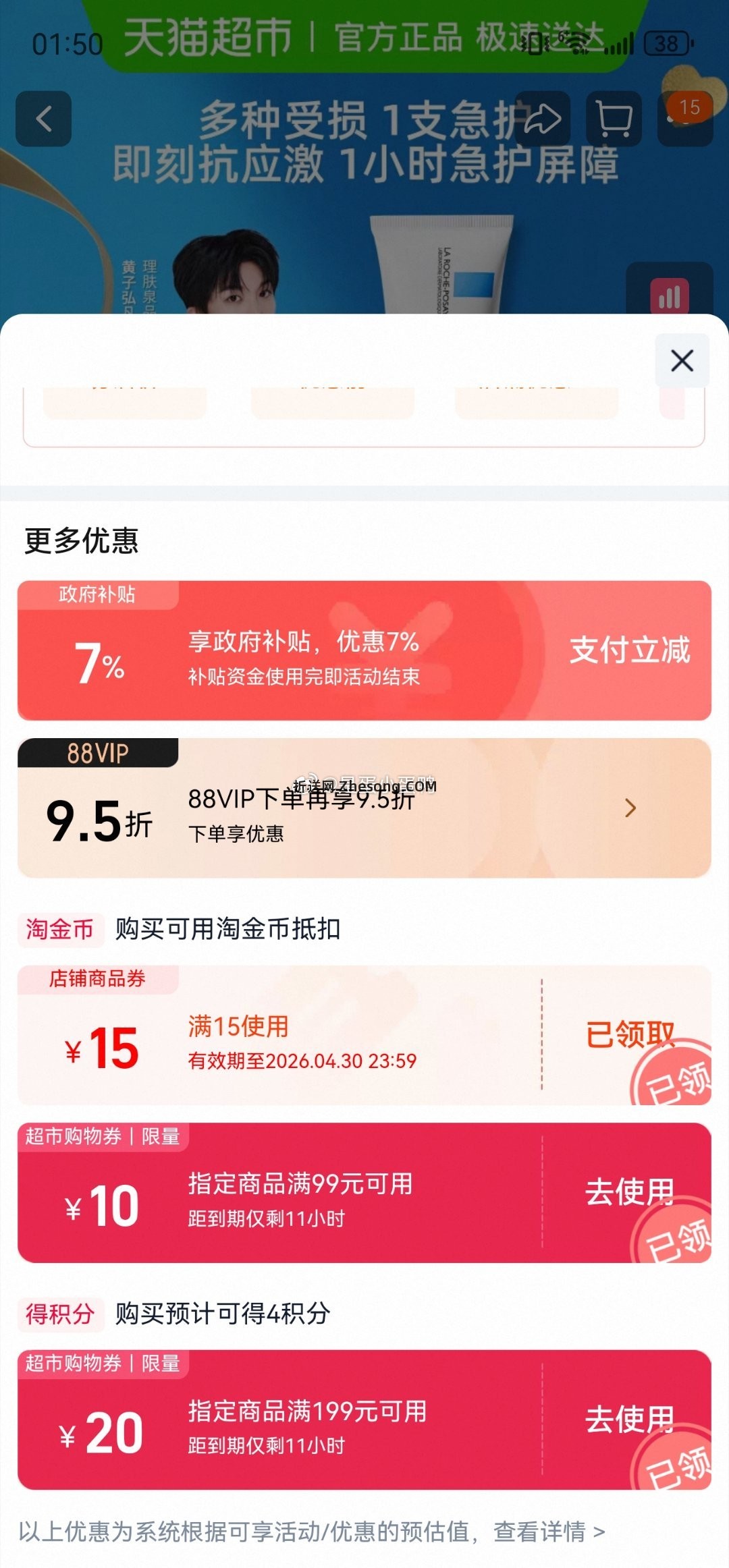729x1568 pixels.
Task: Tap the bar chart icon on right edge
Action: (x=668, y=295)
